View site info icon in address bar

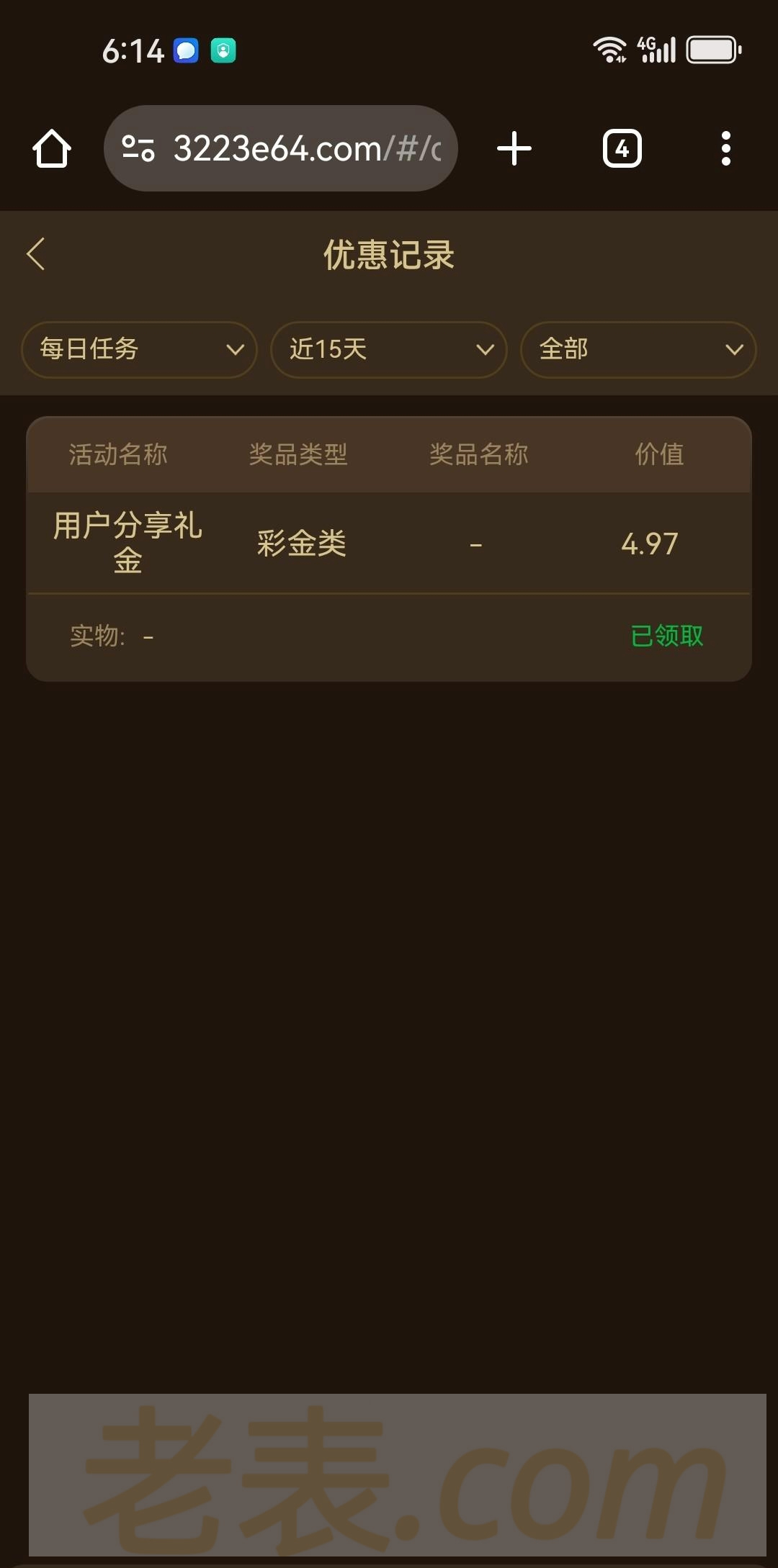coord(138,149)
